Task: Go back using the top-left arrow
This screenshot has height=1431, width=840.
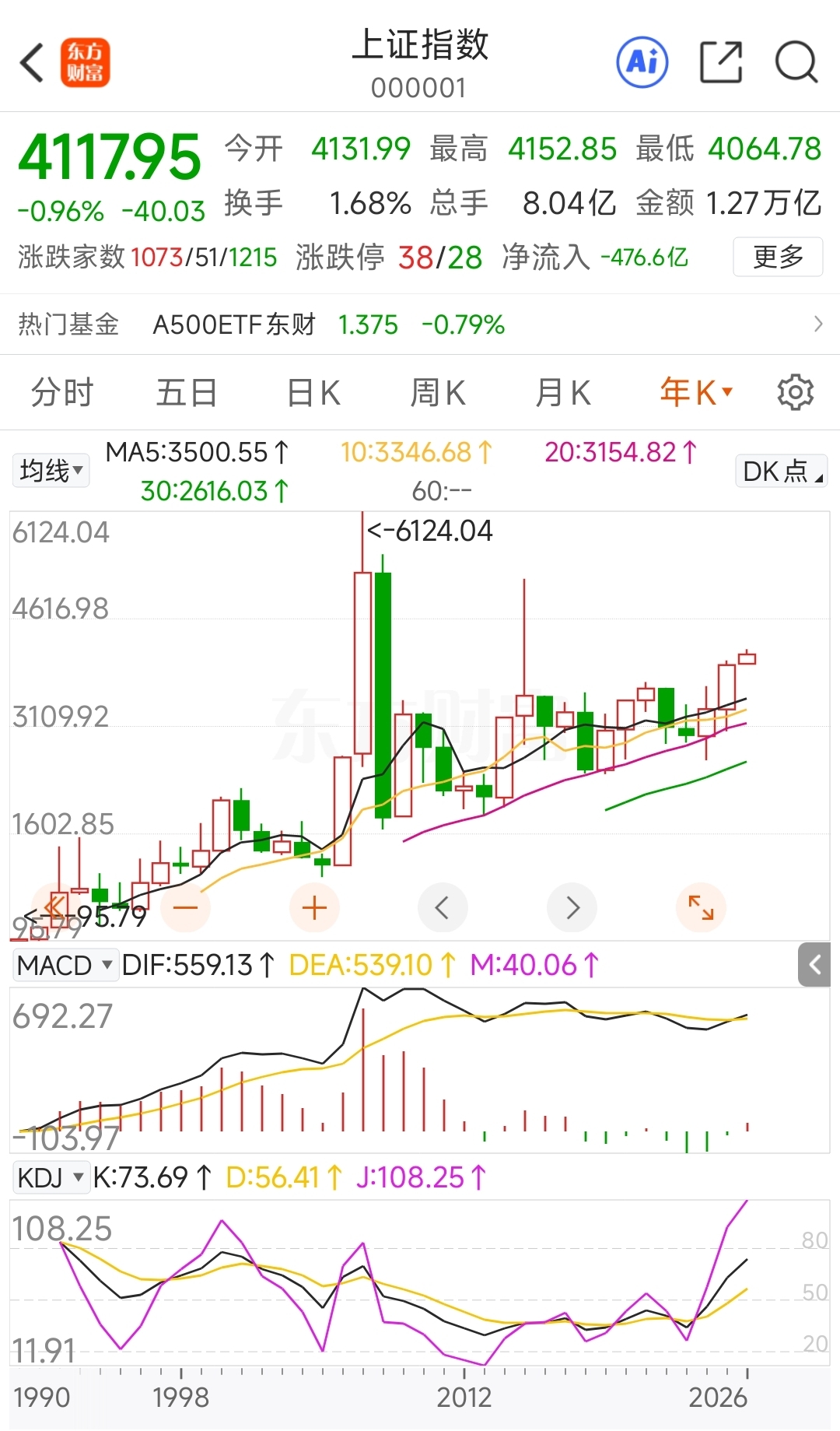Action: pyautogui.click(x=32, y=62)
